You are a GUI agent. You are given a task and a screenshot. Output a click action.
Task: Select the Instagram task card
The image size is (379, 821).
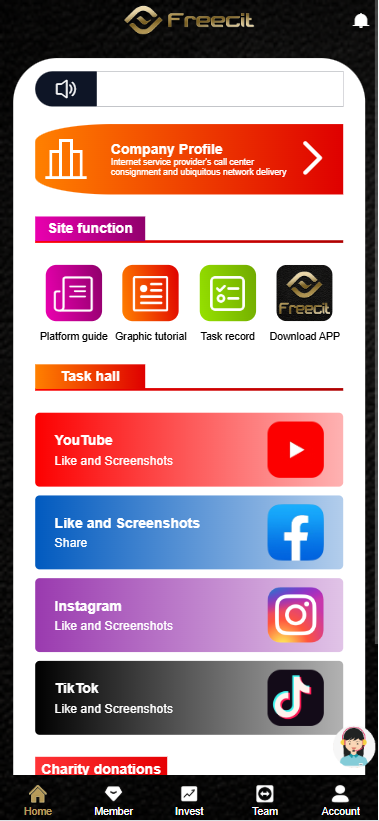[189, 615]
